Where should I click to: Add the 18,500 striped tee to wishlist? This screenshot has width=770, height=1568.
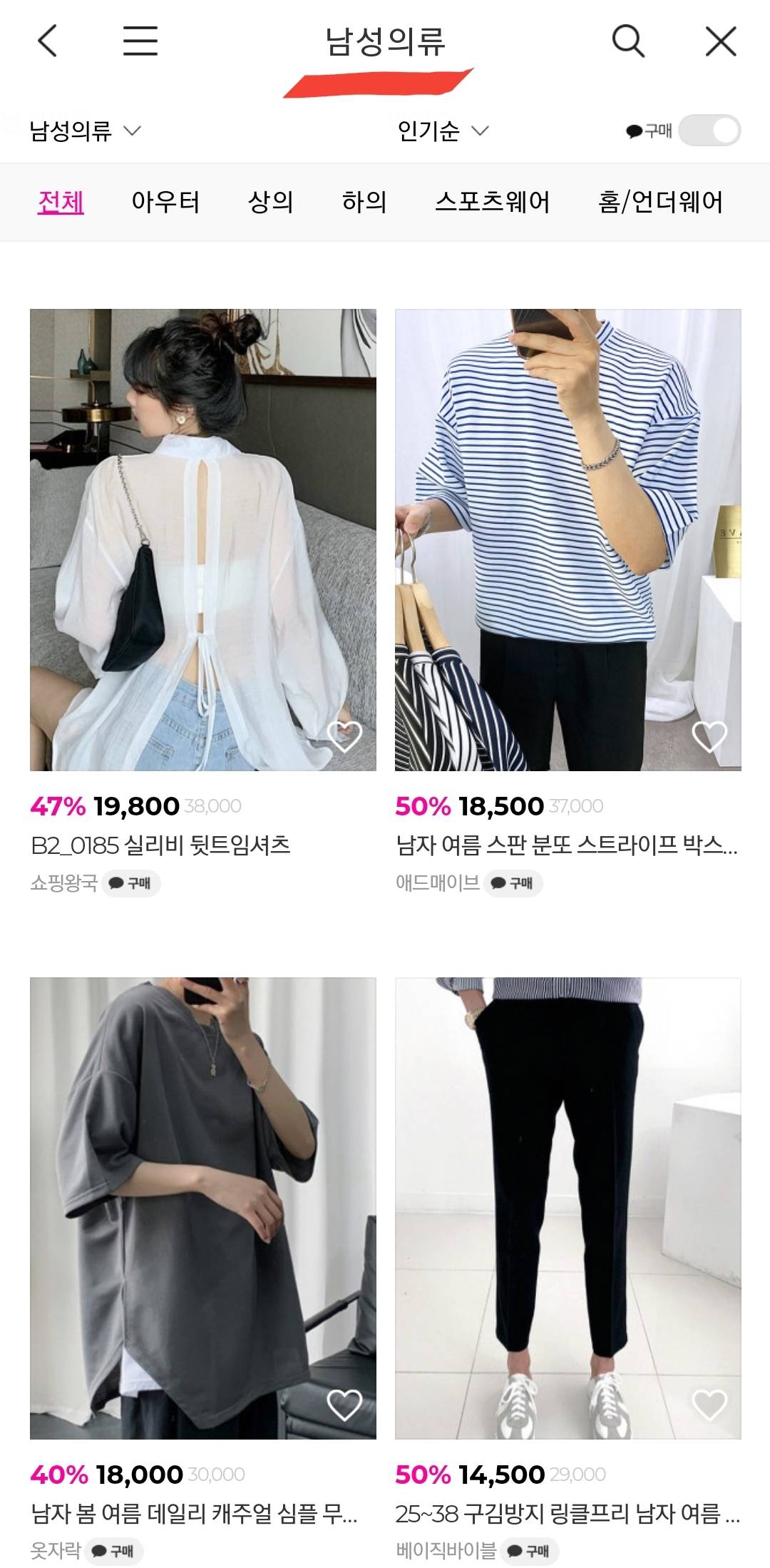point(709,737)
